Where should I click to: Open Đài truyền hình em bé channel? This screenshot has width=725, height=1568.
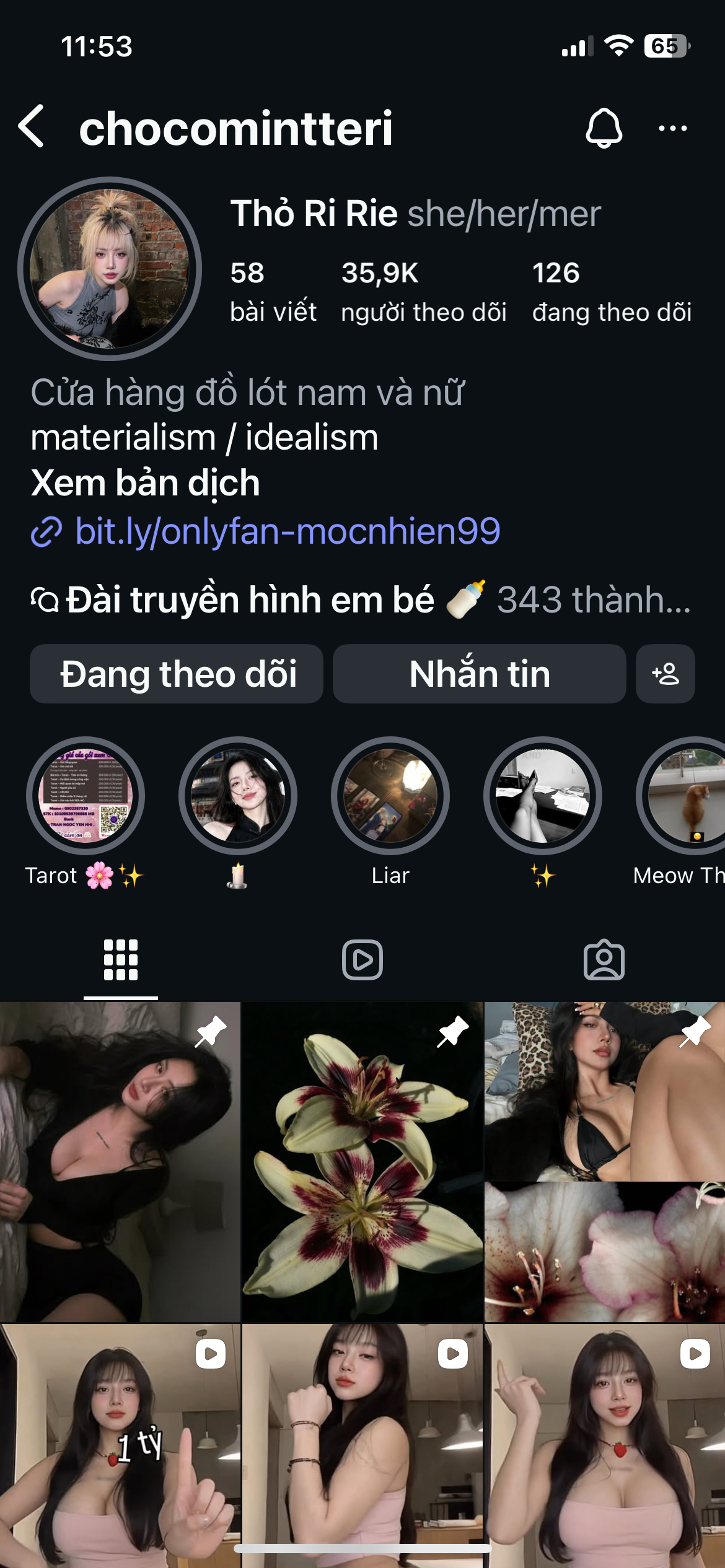[250, 600]
